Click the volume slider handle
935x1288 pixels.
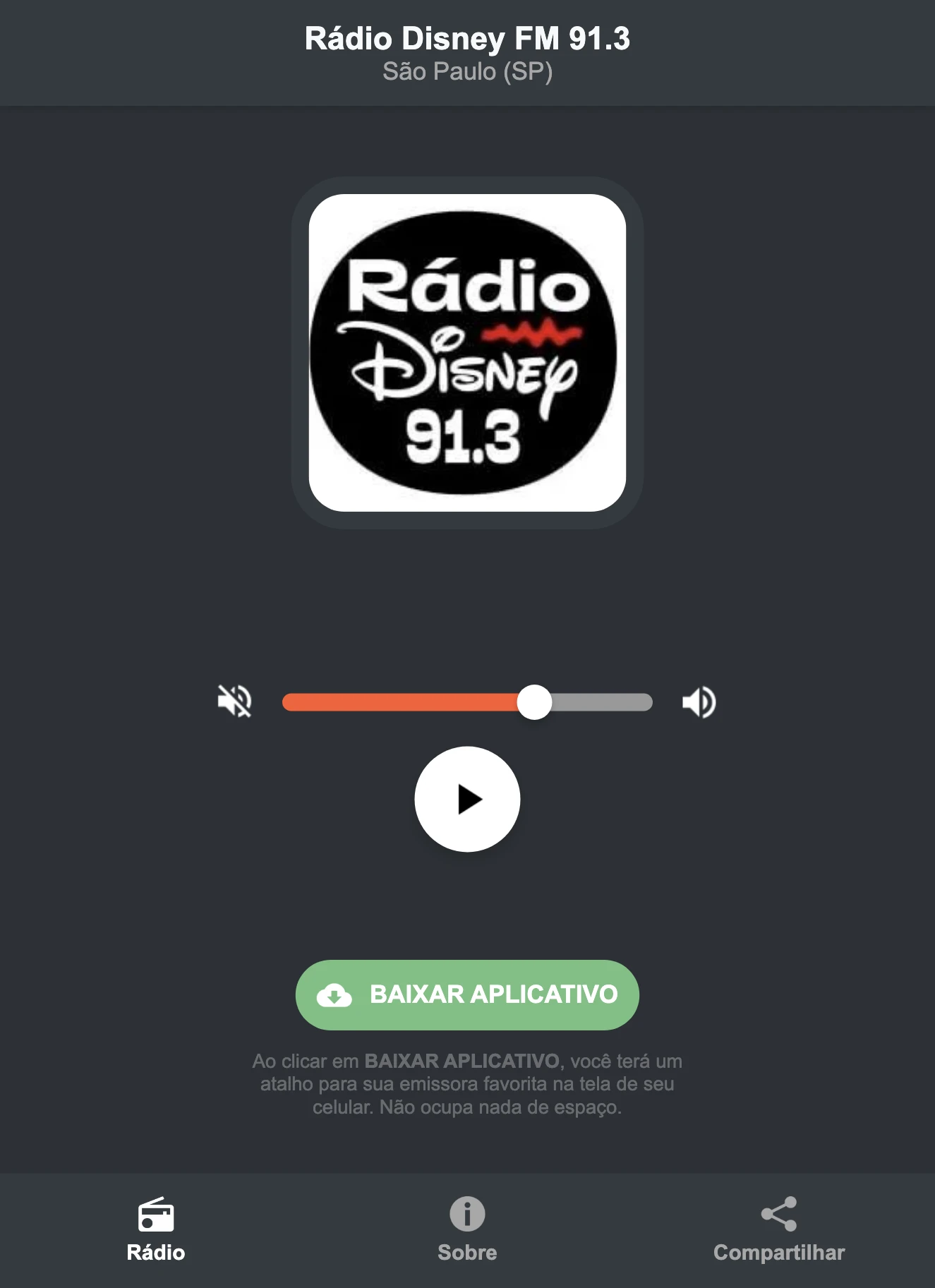click(x=536, y=702)
